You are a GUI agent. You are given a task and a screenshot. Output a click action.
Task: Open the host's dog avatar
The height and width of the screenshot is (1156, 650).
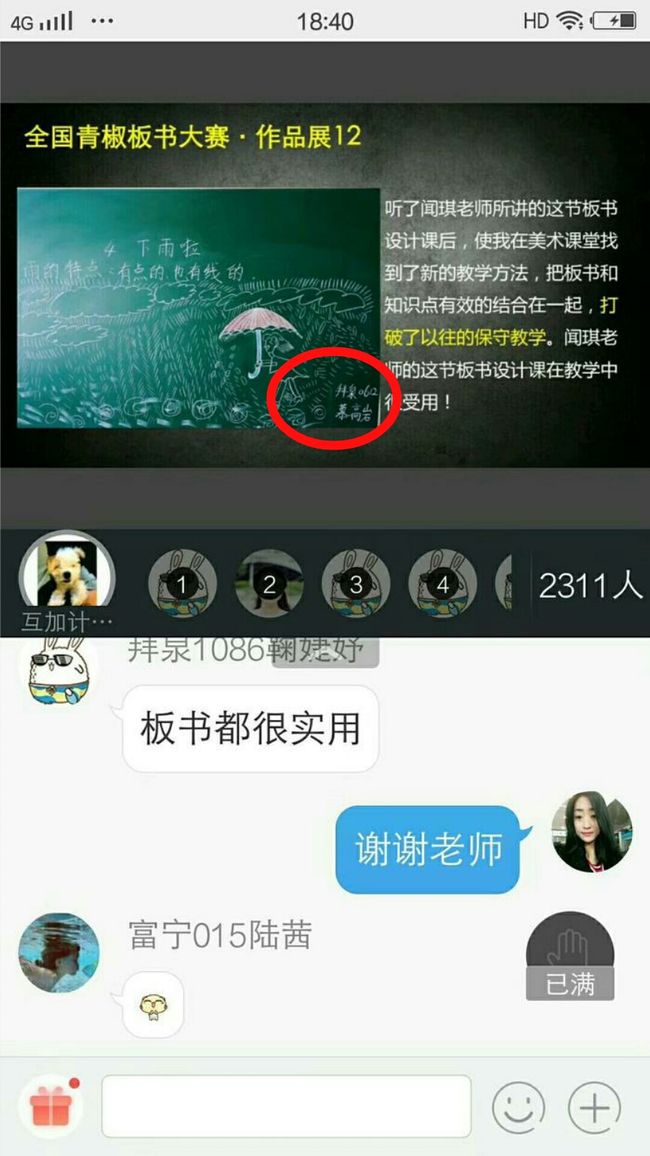point(66,577)
